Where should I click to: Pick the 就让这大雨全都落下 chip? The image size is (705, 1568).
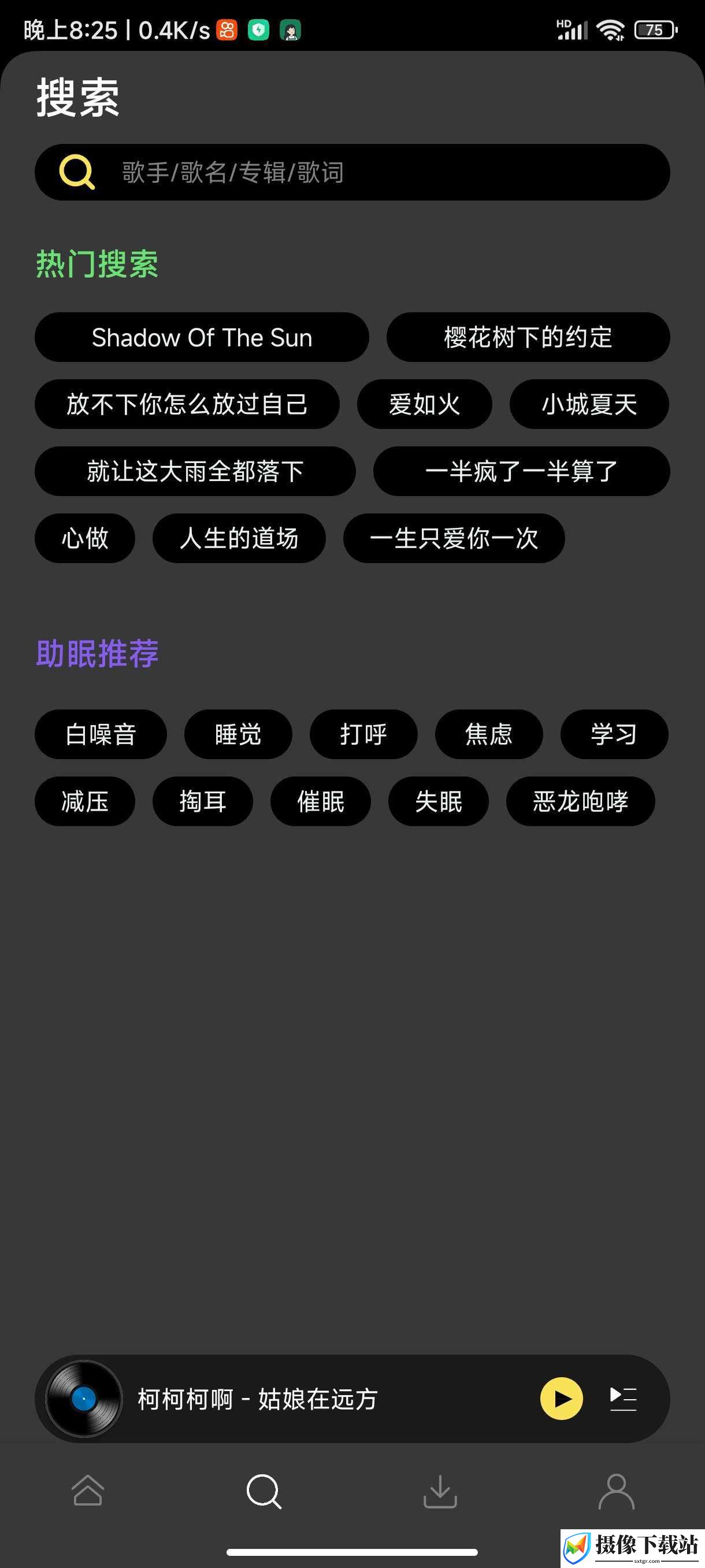(x=195, y=471)
